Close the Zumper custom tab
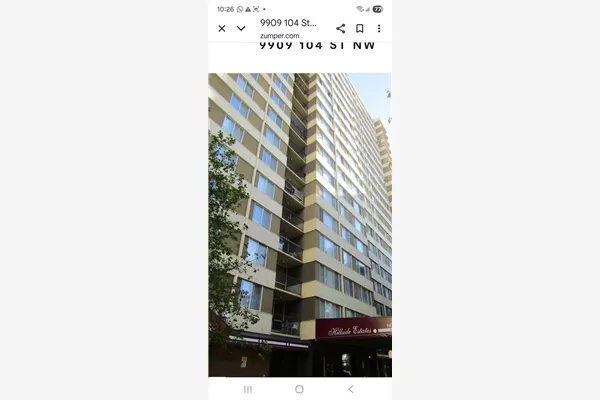This screenshot has height=400, width=600. coord(222,29)
